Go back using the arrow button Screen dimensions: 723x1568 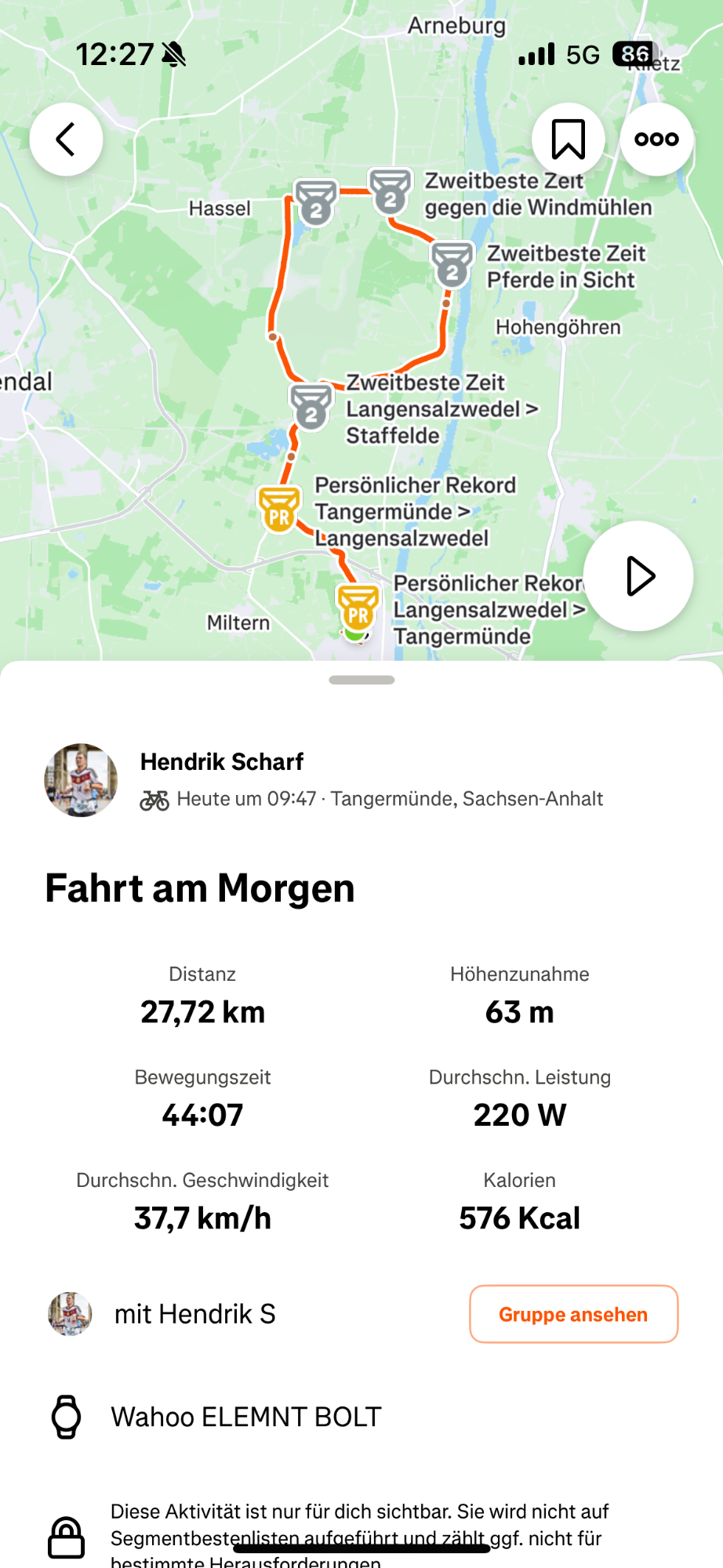click(66, 140)
